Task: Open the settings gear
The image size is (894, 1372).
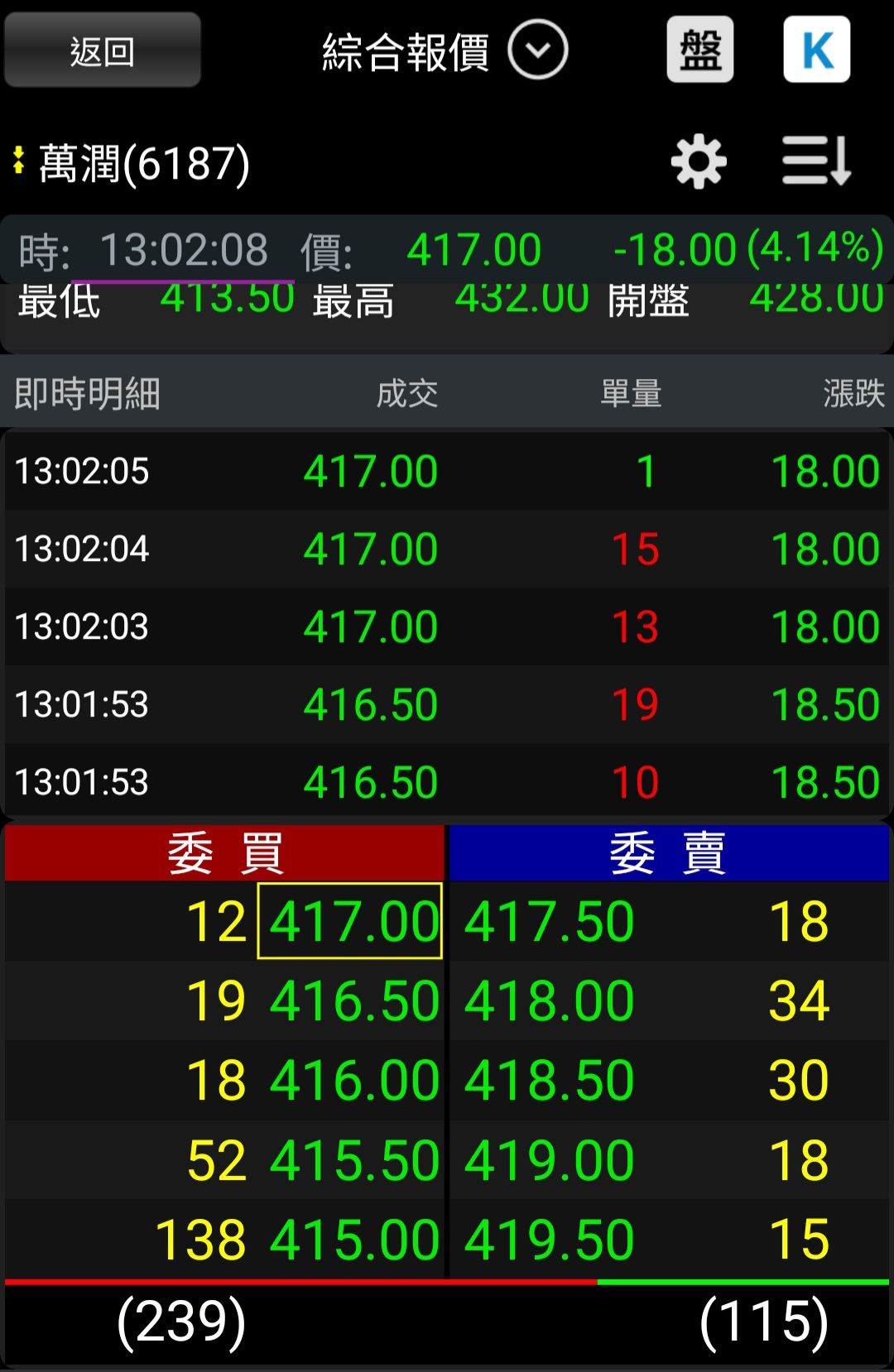Action: (x=699, y=161)
